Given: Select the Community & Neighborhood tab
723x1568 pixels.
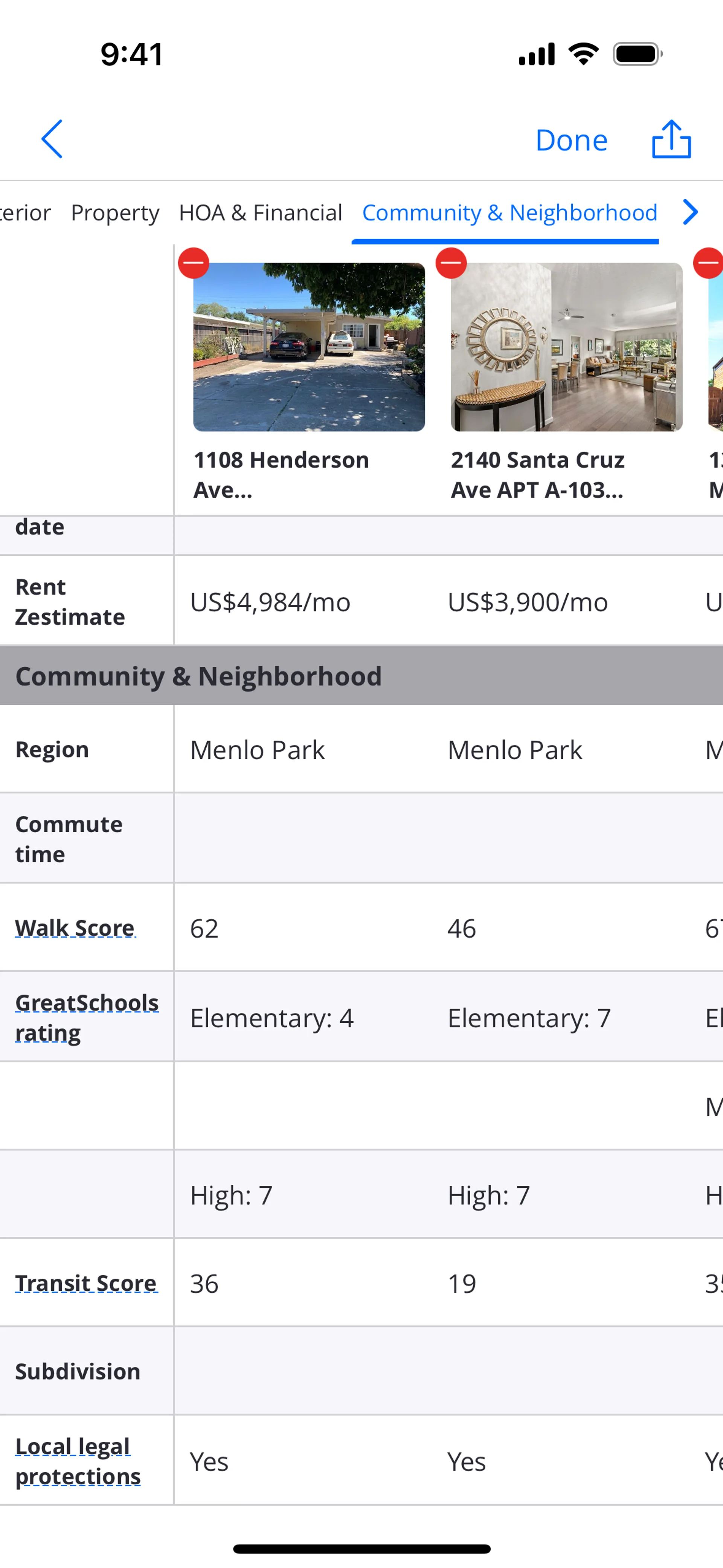Looking at the screenshot, I should (509, 213).
